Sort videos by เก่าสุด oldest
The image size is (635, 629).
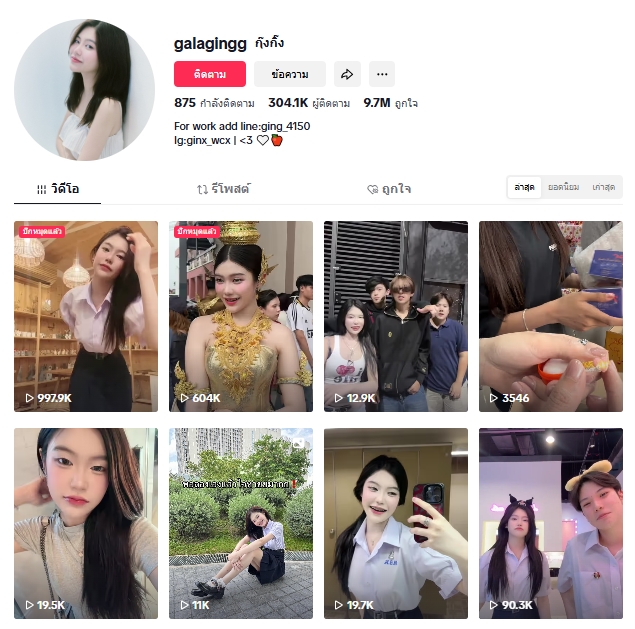tap(602, 187)
